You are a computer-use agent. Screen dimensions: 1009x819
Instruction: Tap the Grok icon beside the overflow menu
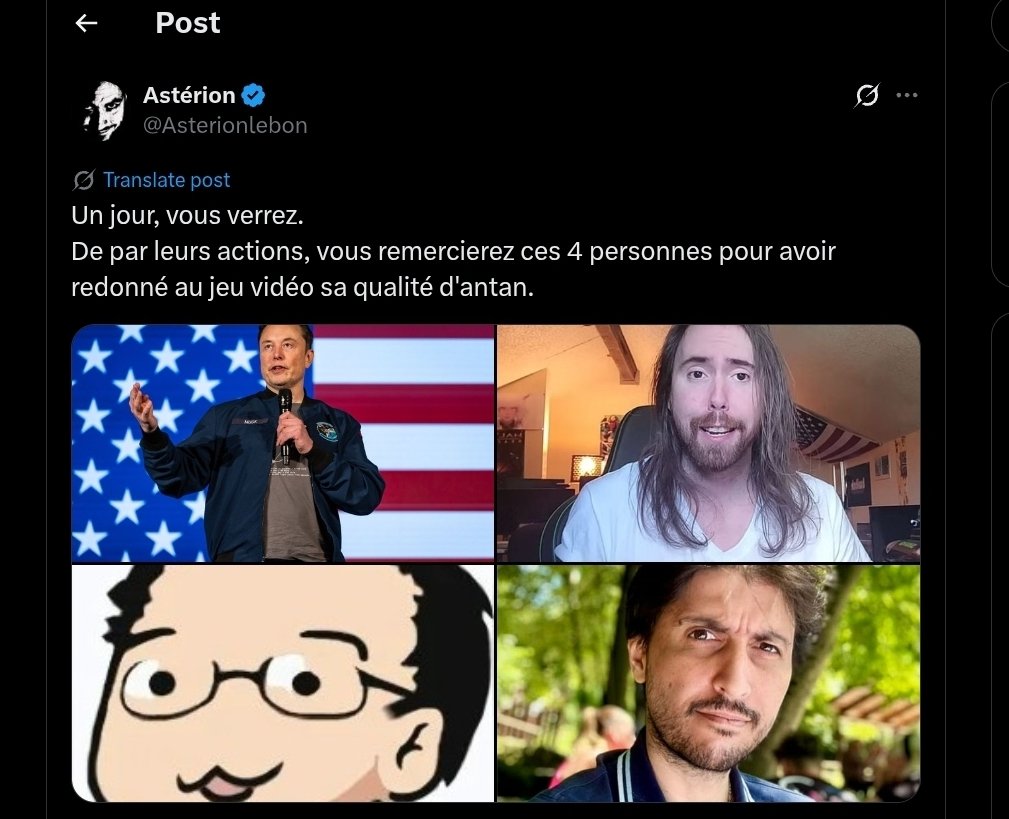(x=867, y=96)
